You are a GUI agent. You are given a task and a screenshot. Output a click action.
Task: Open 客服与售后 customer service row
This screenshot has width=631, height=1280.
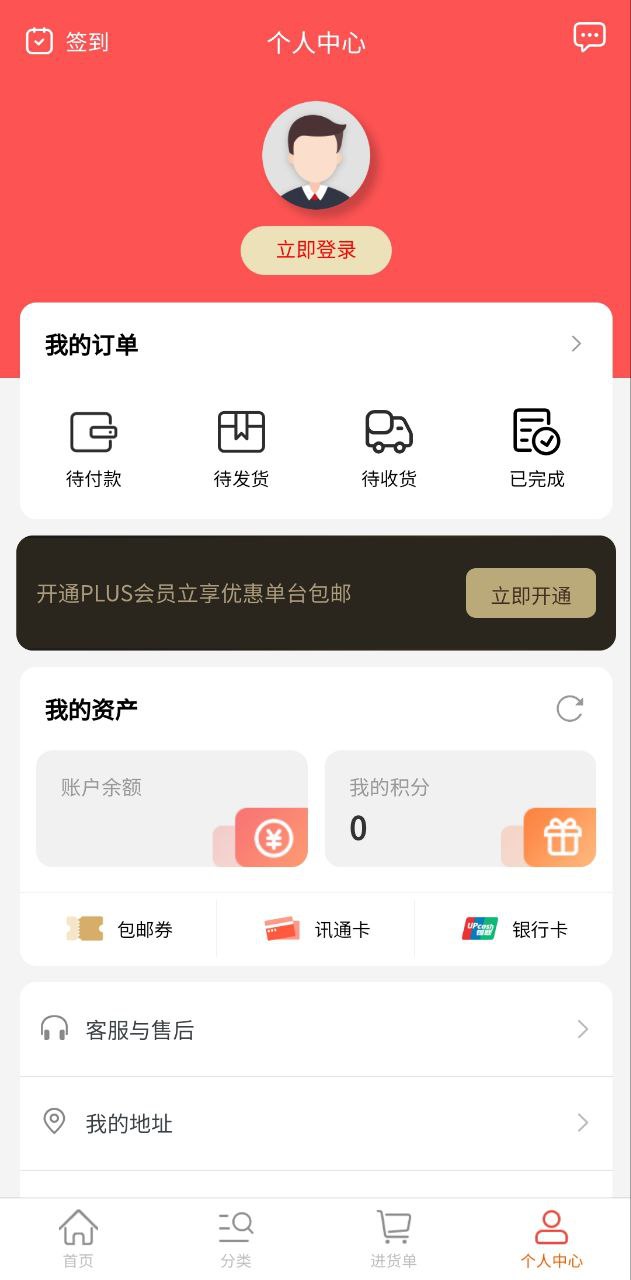tap(316, 1029)
